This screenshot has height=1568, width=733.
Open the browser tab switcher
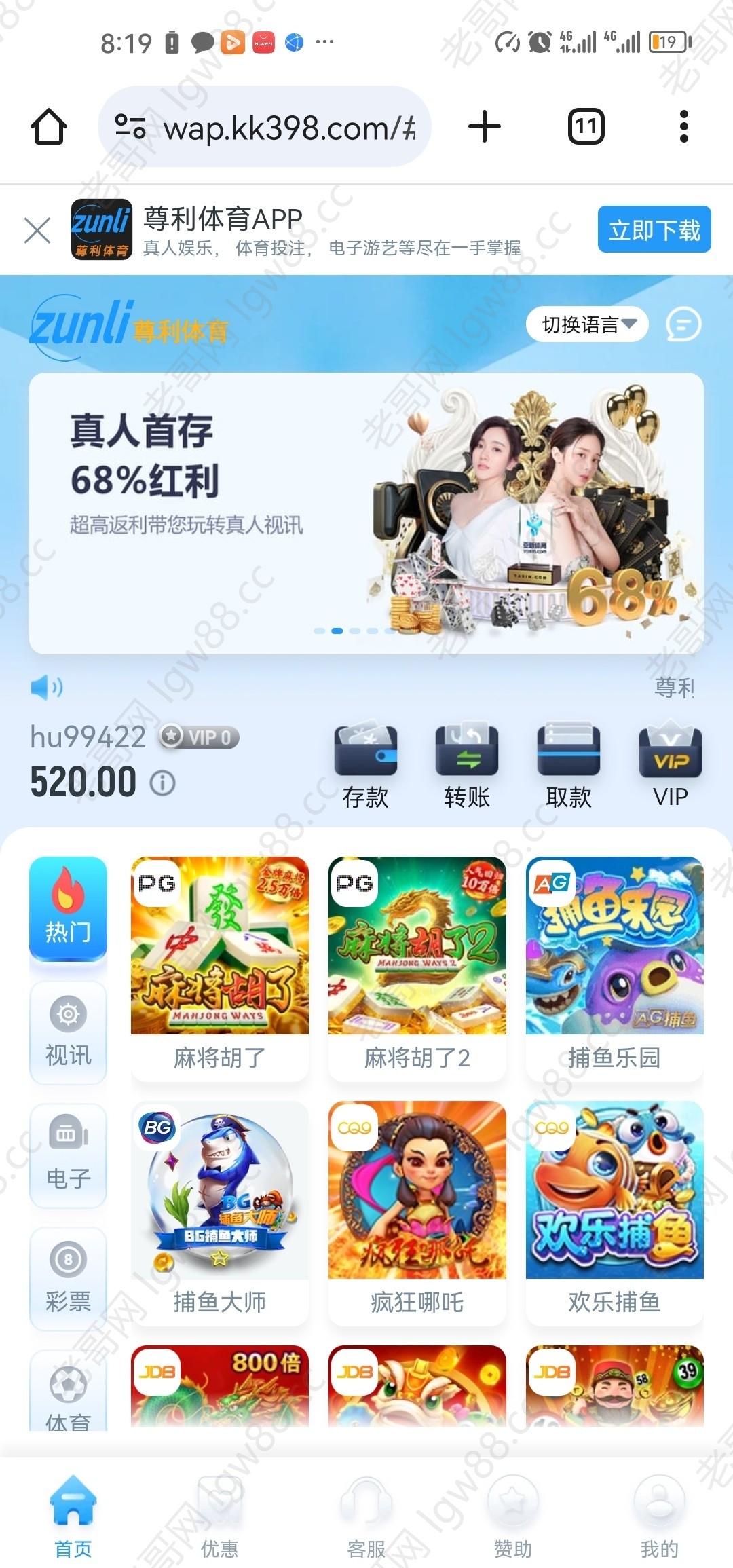pyautogui.click(x=586, y=127)
